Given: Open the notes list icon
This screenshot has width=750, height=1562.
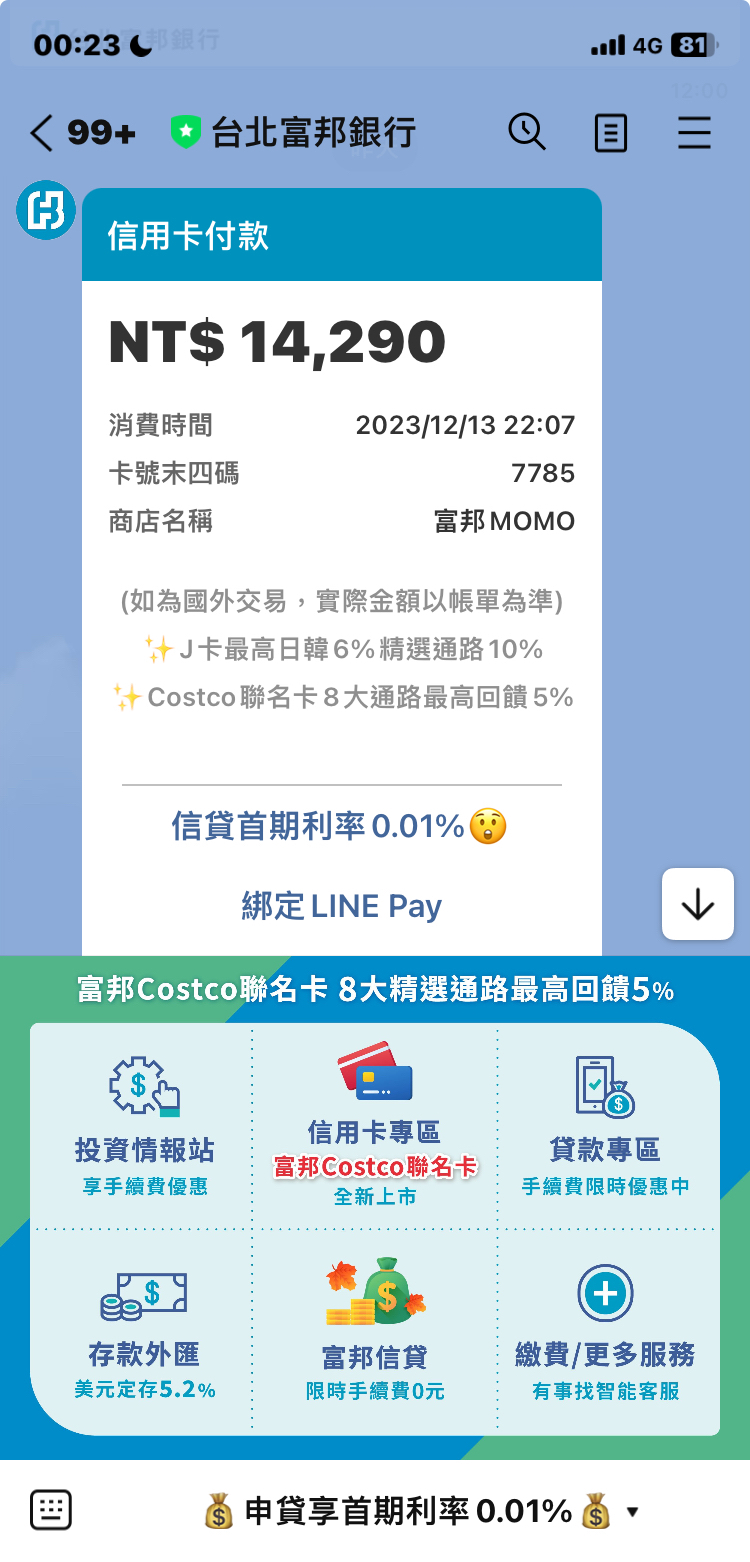Looking at the screenshot, I should click(x=611, y=133).
